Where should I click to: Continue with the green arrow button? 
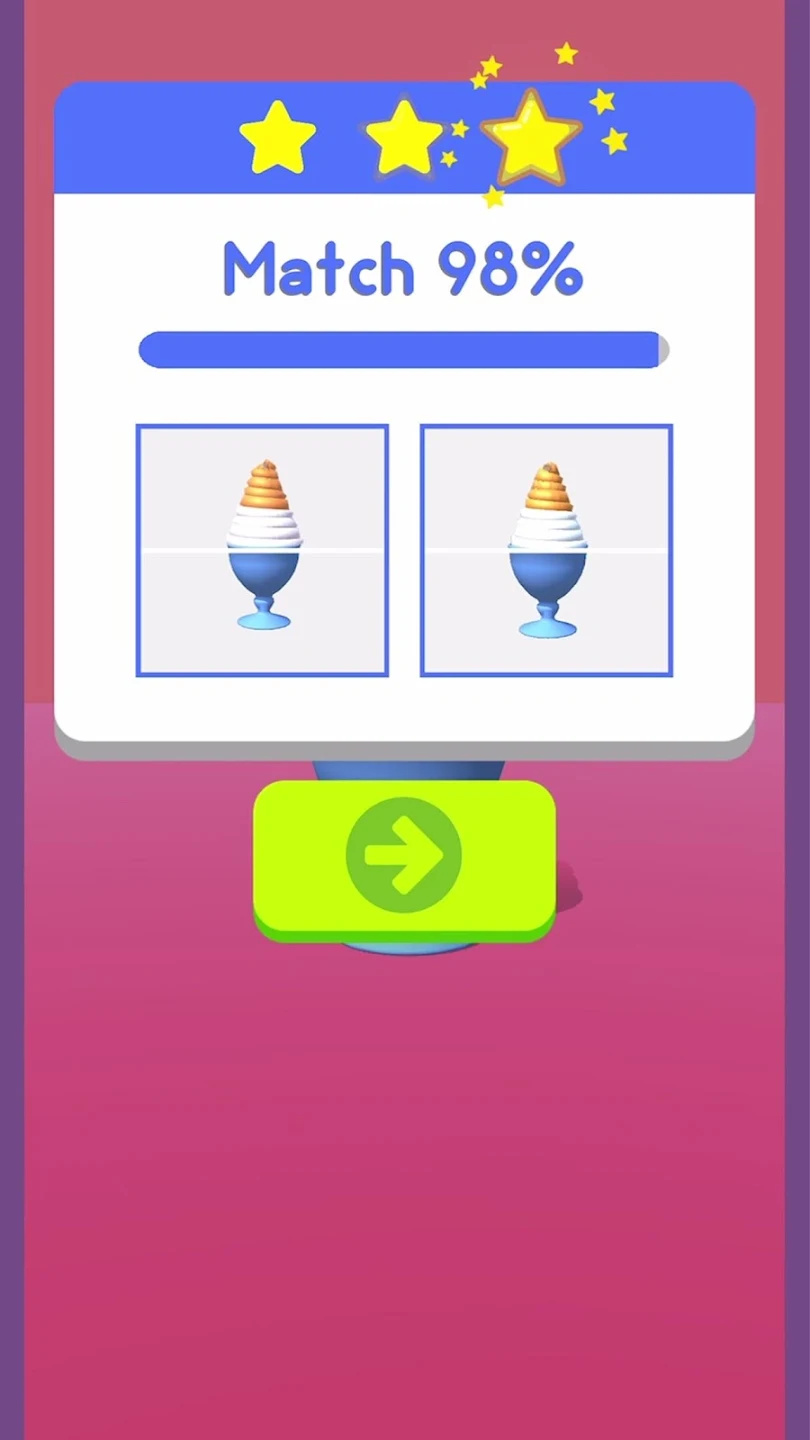404,856
